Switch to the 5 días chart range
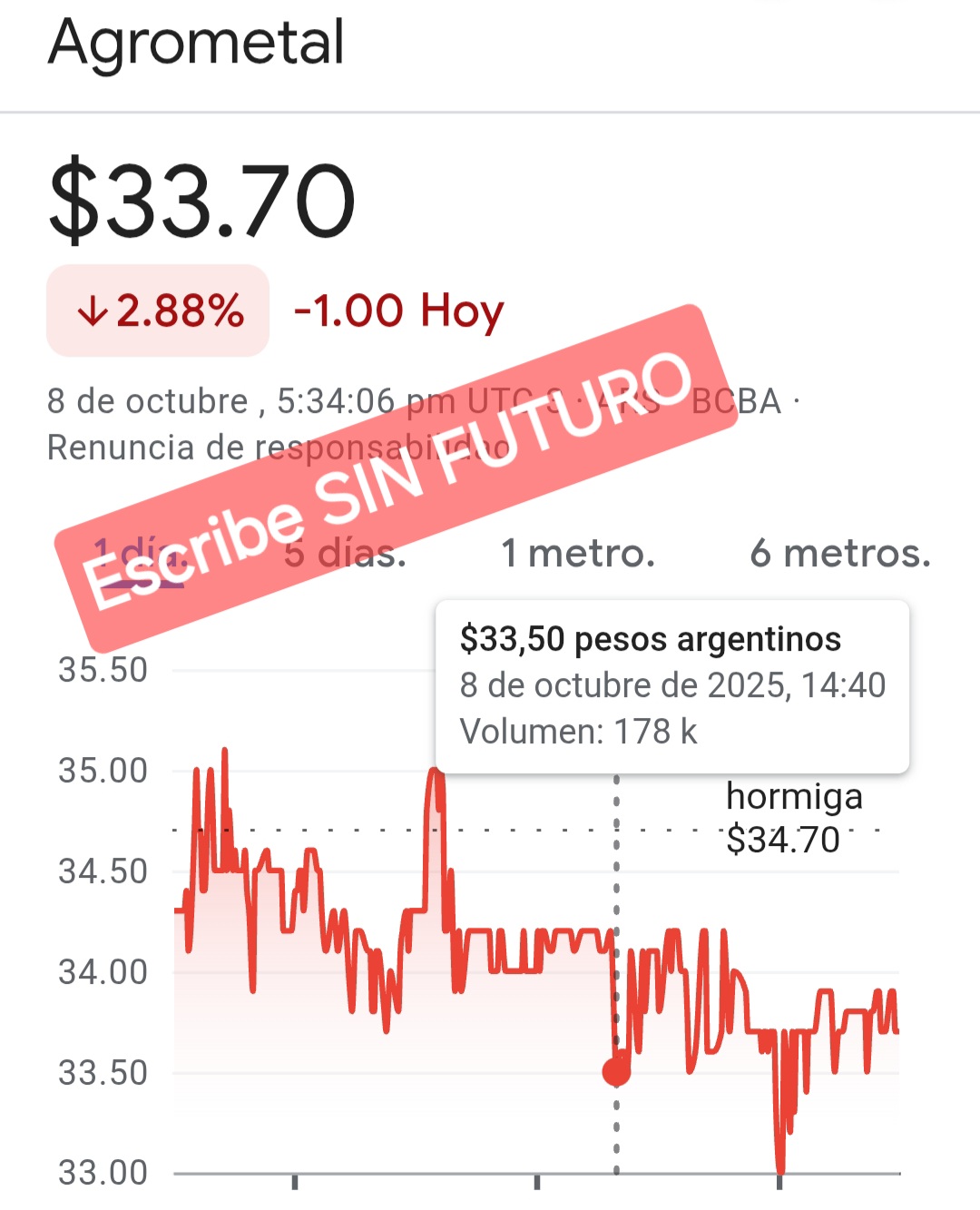 click(x=346, y=553)
